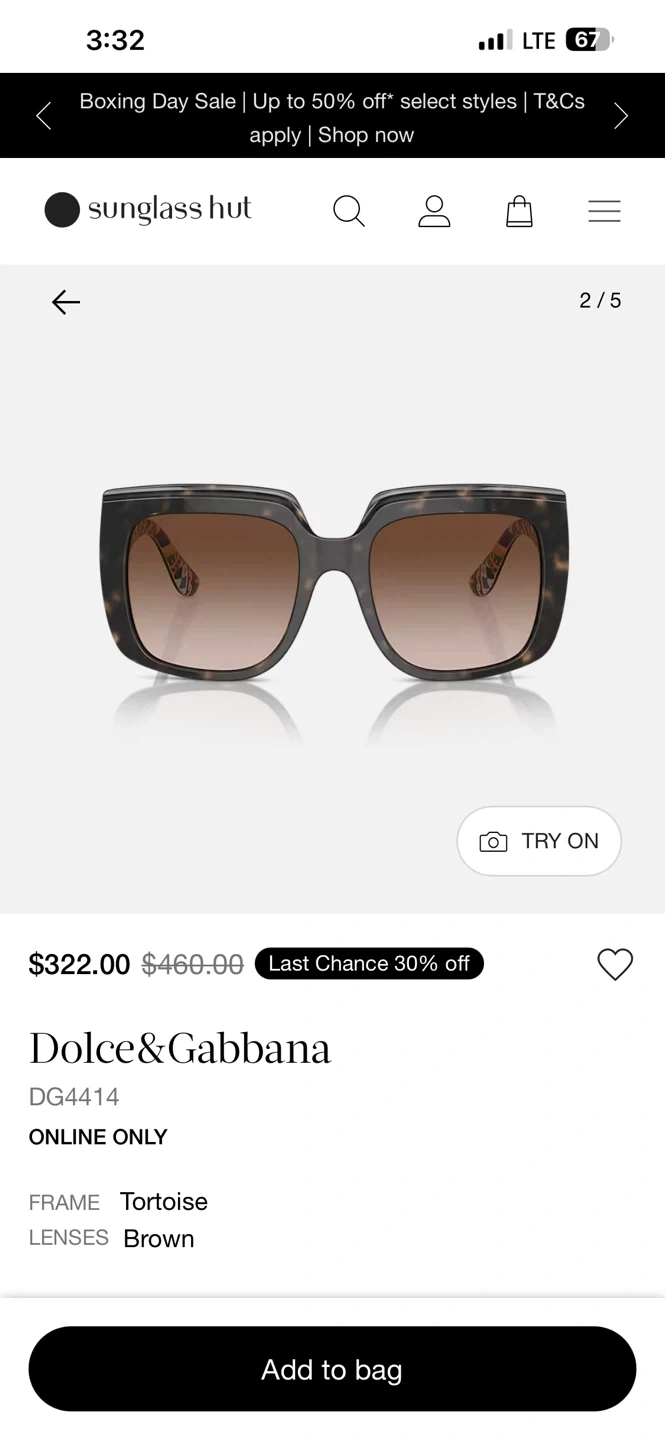
Task: Go to the Sunglass Hut homepage
Action: [x=148, y=210]
